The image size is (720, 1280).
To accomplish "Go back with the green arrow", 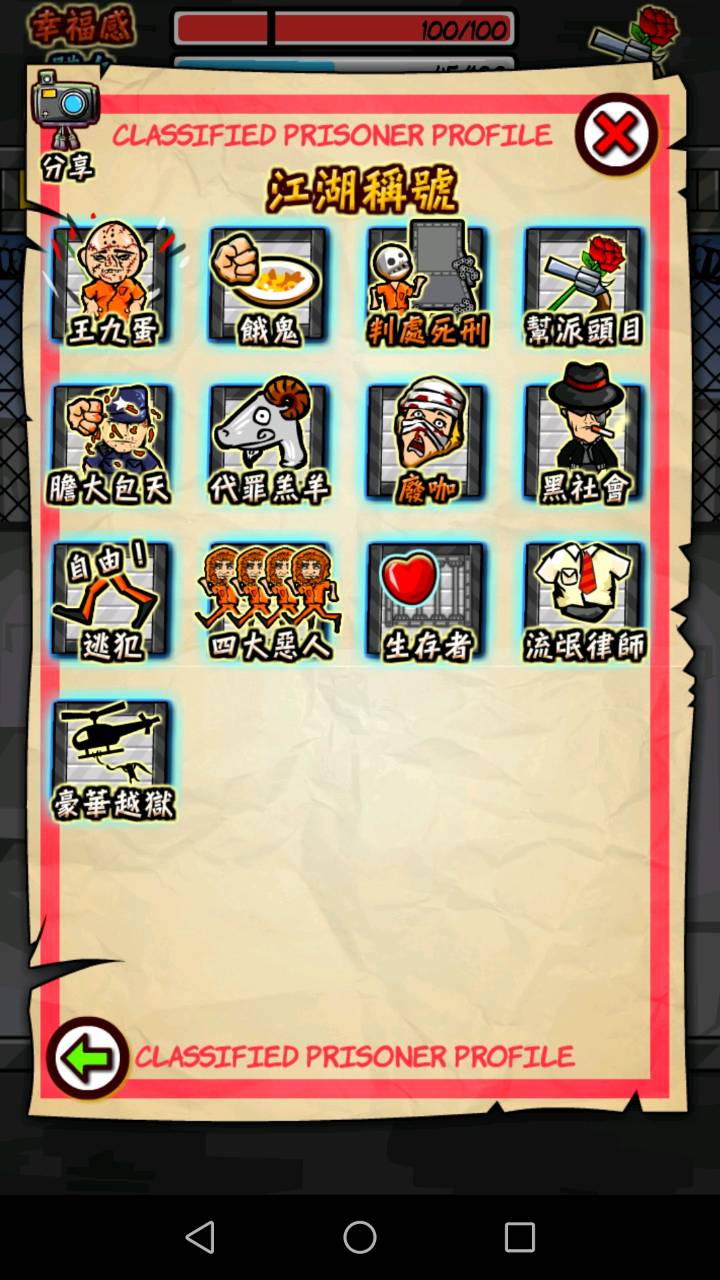I will point(88,1057).
